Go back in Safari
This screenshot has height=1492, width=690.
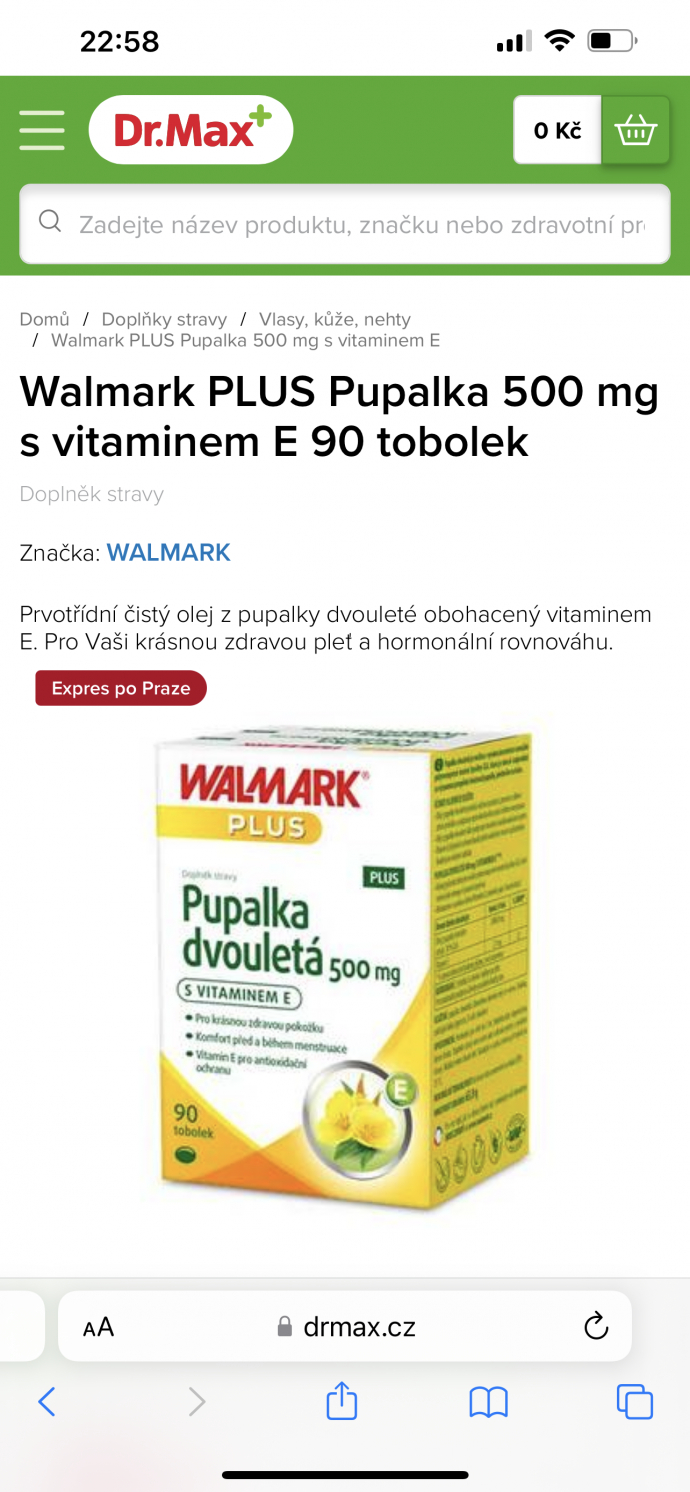tap(46, 1402)
